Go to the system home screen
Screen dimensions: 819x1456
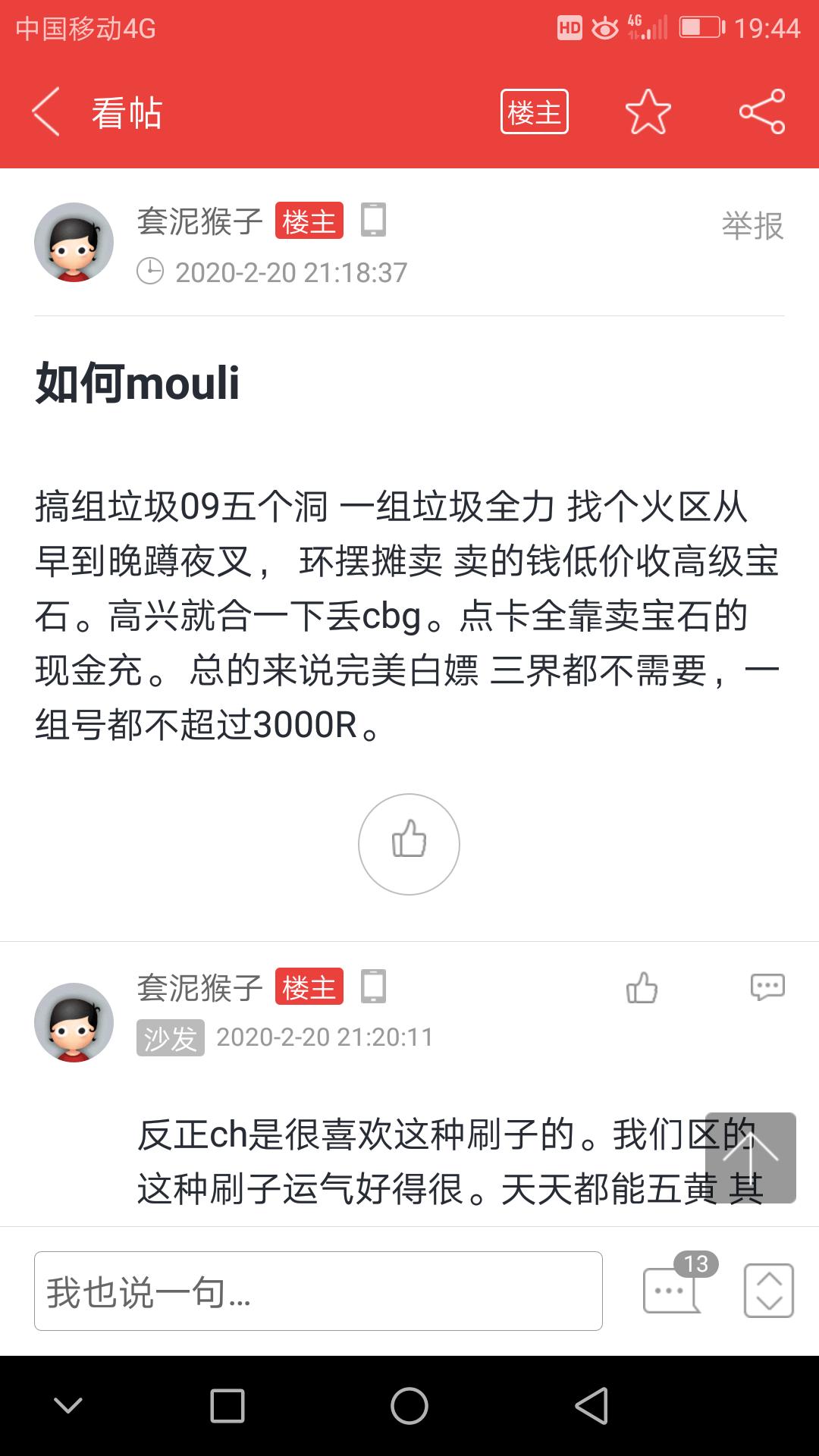409,1406
